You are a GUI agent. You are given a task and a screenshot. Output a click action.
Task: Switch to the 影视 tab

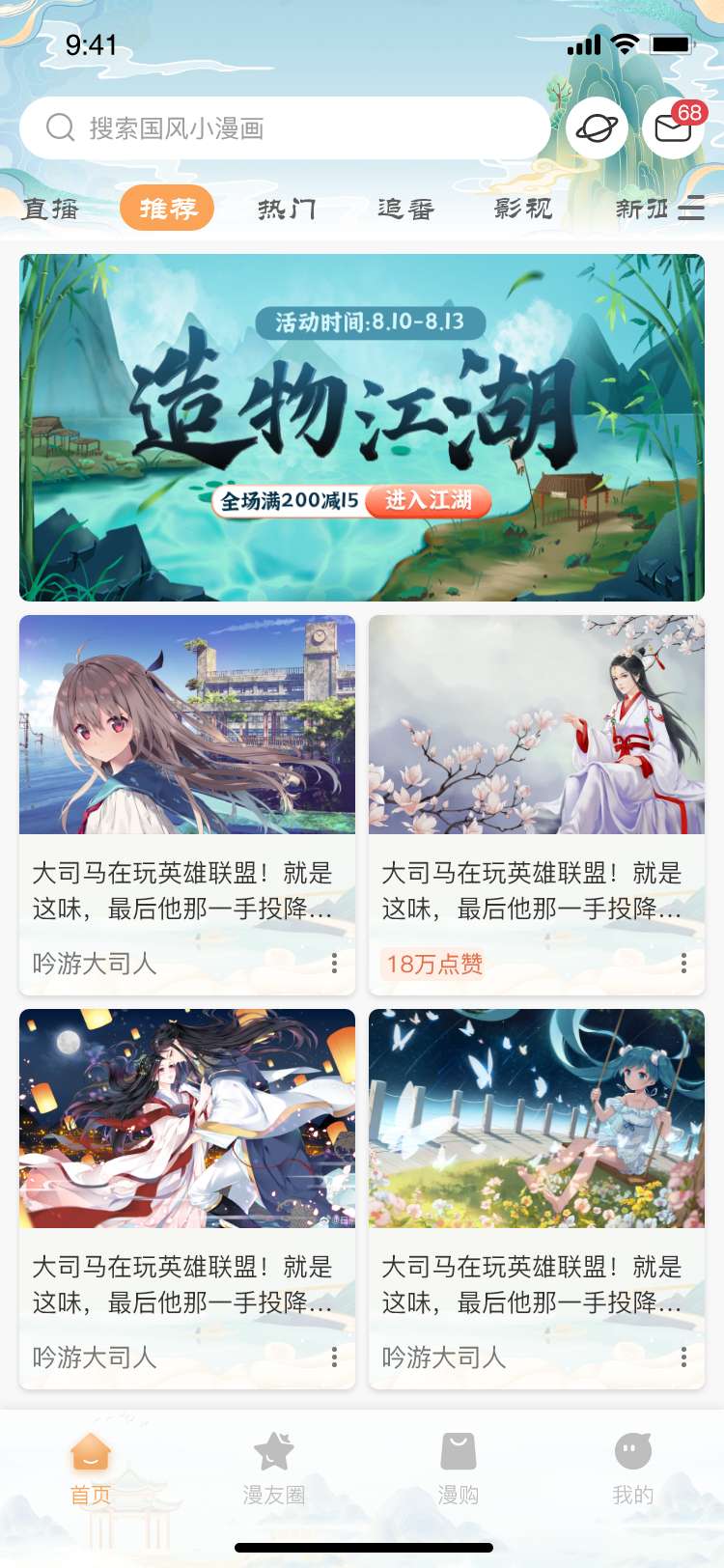pos(523,209)
